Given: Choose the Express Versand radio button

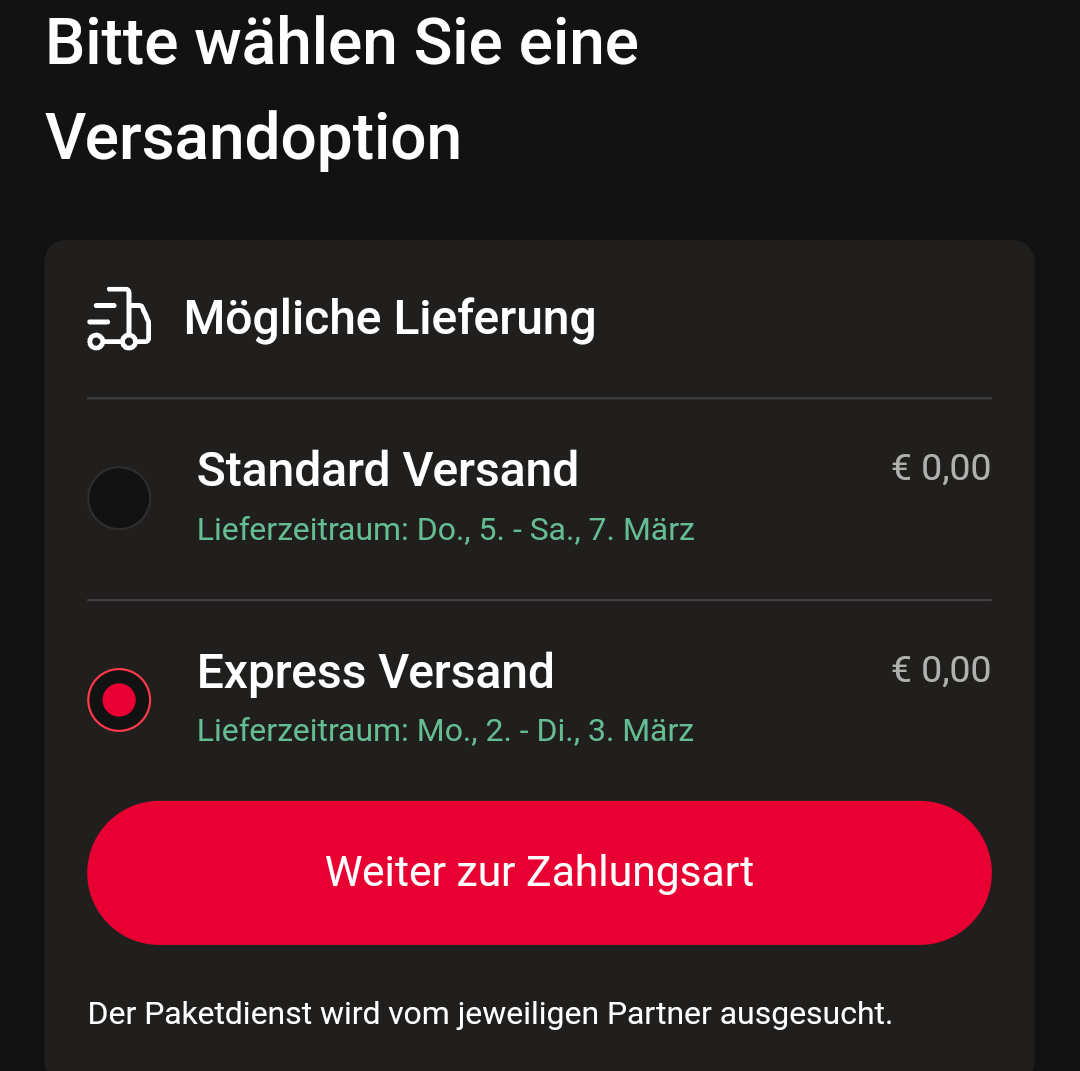Looking at the screenshot, I should pyautogui.click(x=119, y=700).
